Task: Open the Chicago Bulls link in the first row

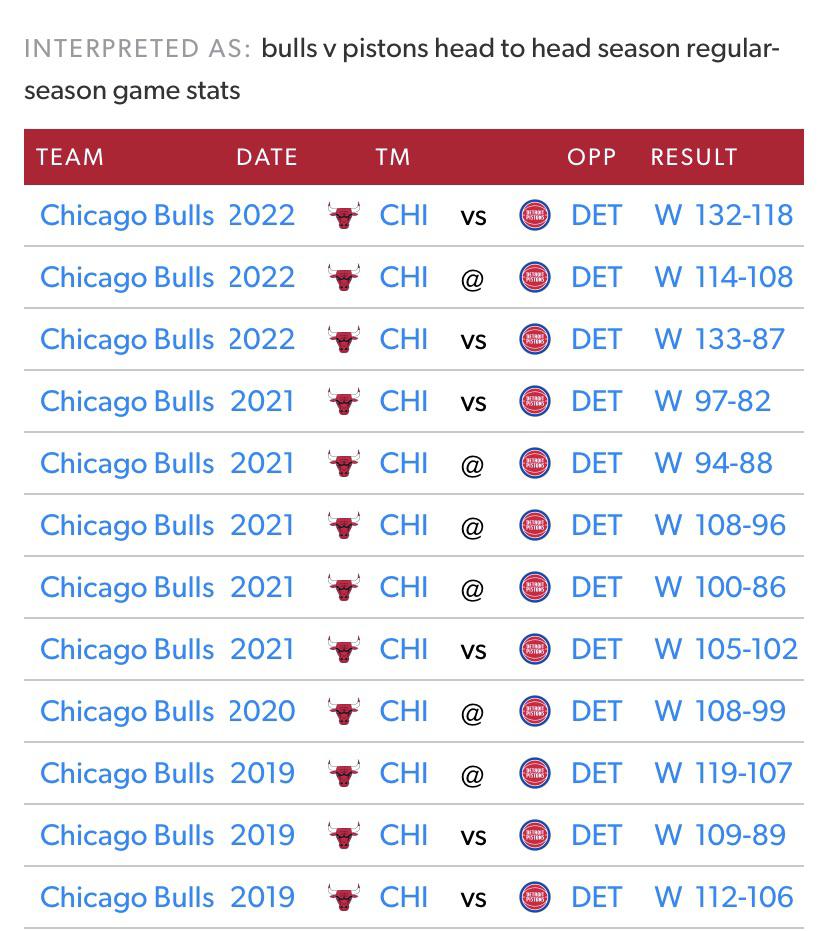Action: (x=127, y=215)
